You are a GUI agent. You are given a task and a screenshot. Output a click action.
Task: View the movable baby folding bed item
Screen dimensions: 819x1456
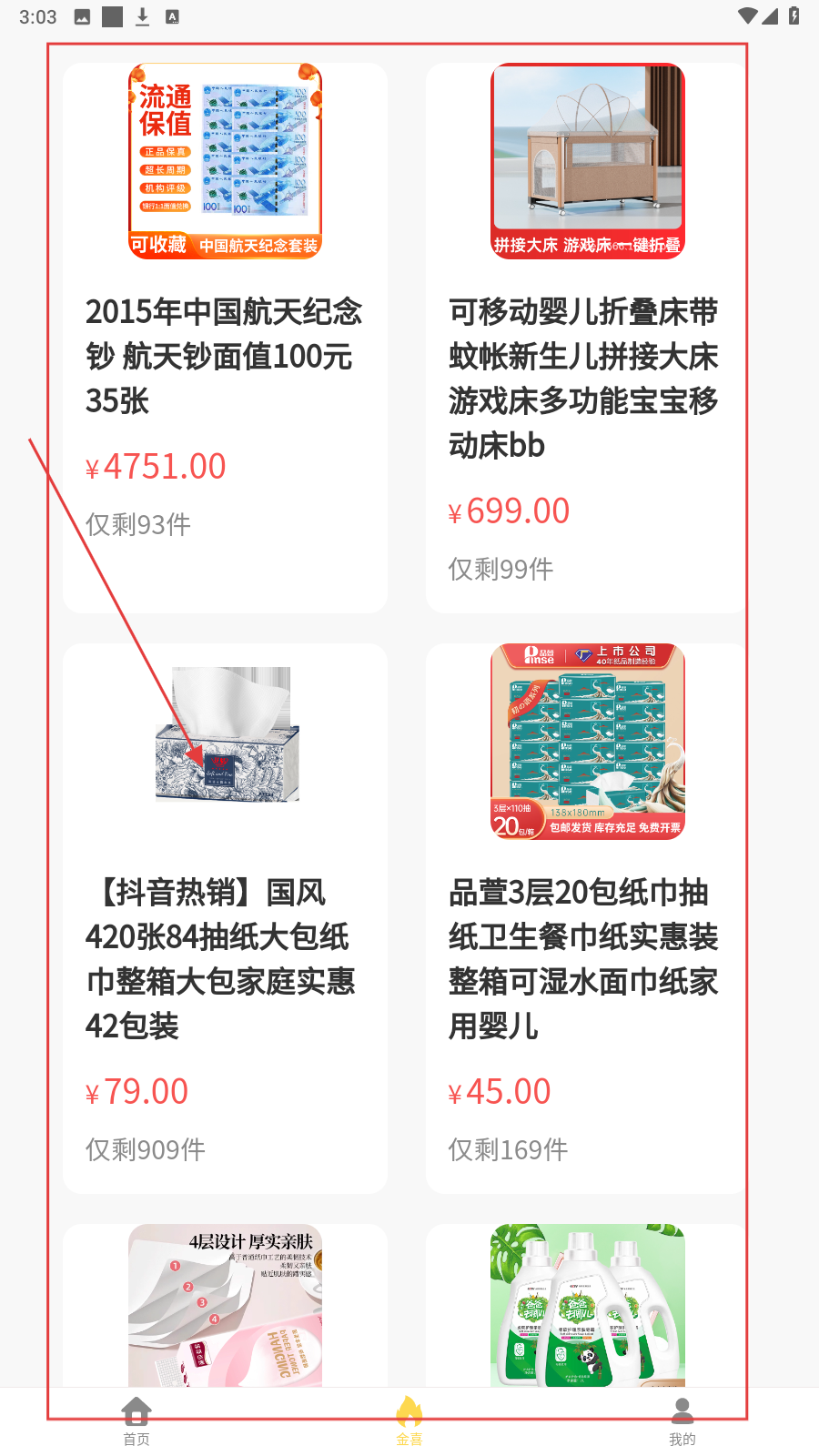pos(585,337)
